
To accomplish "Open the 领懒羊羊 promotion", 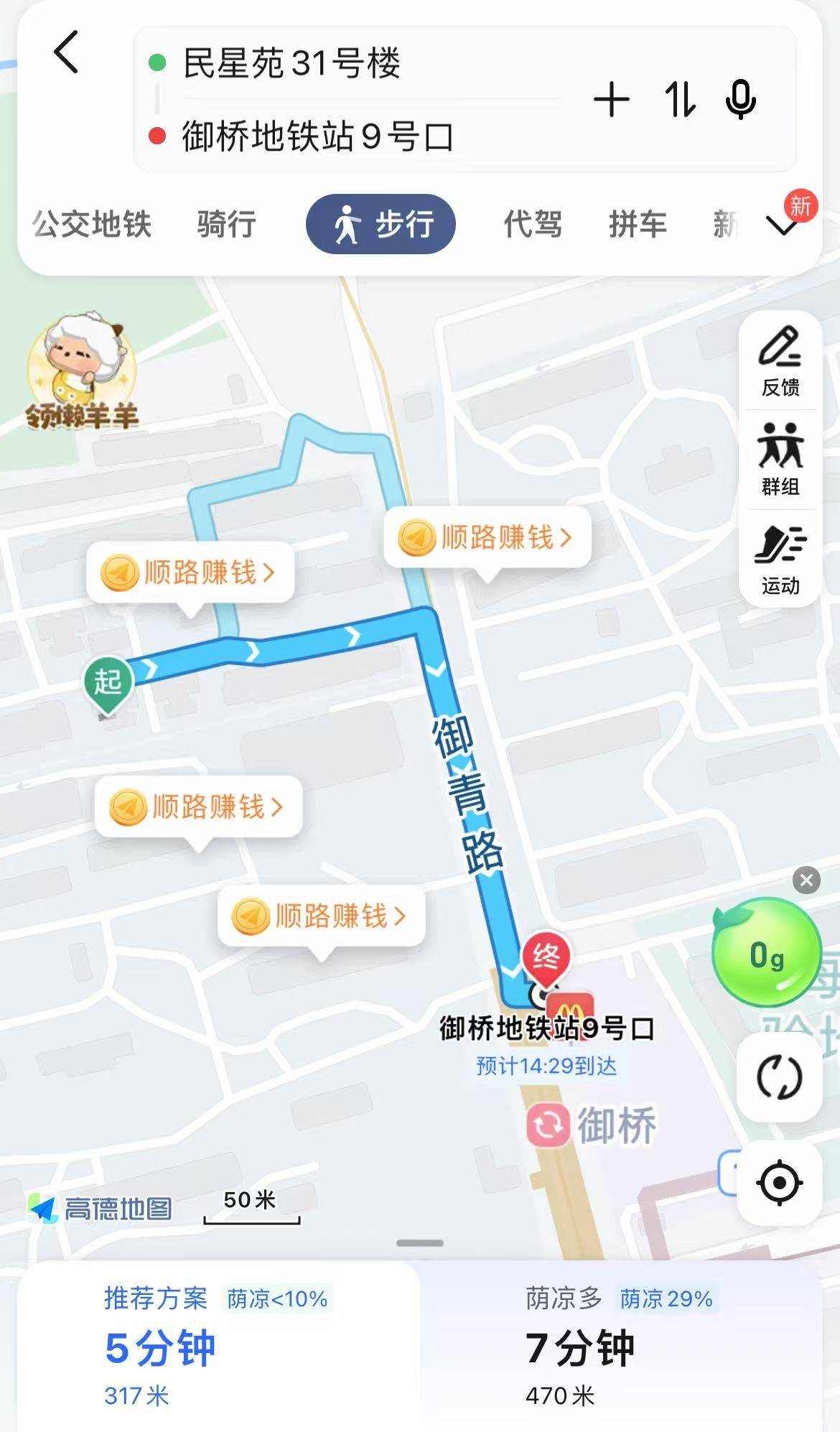I will coord(81,371).
